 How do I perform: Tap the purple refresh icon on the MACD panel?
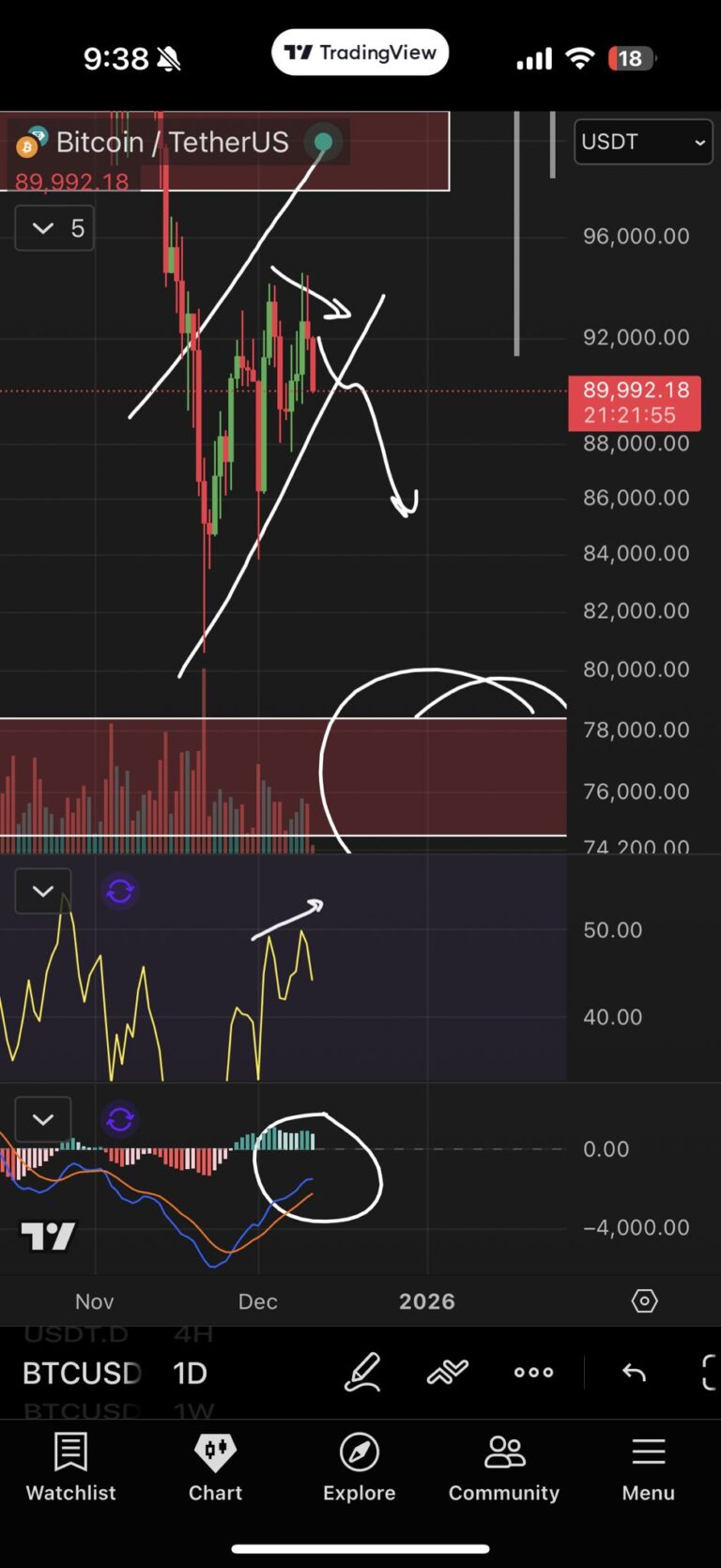(x=119, y=1118)
